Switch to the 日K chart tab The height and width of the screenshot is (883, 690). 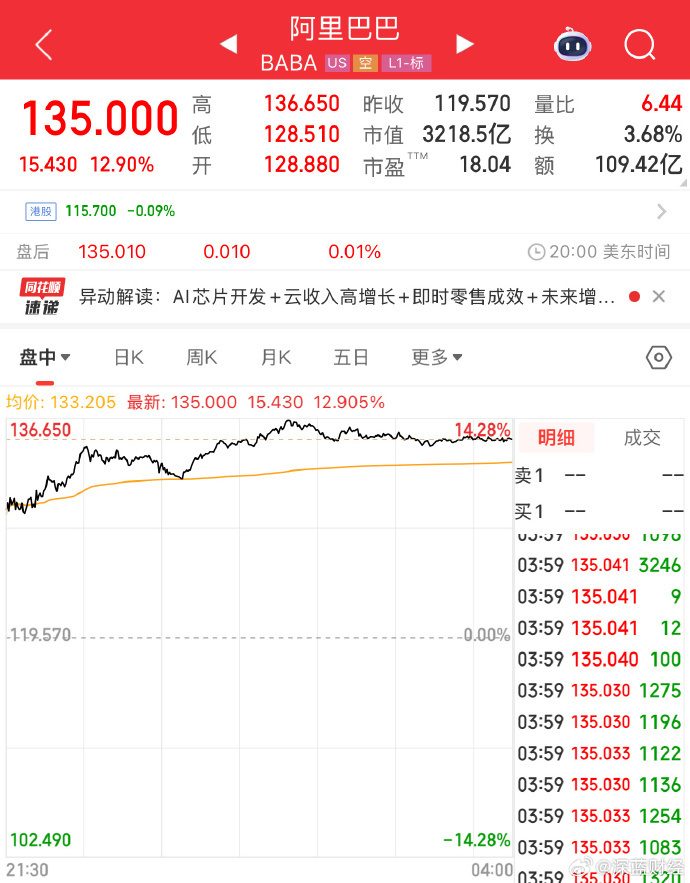129,357
